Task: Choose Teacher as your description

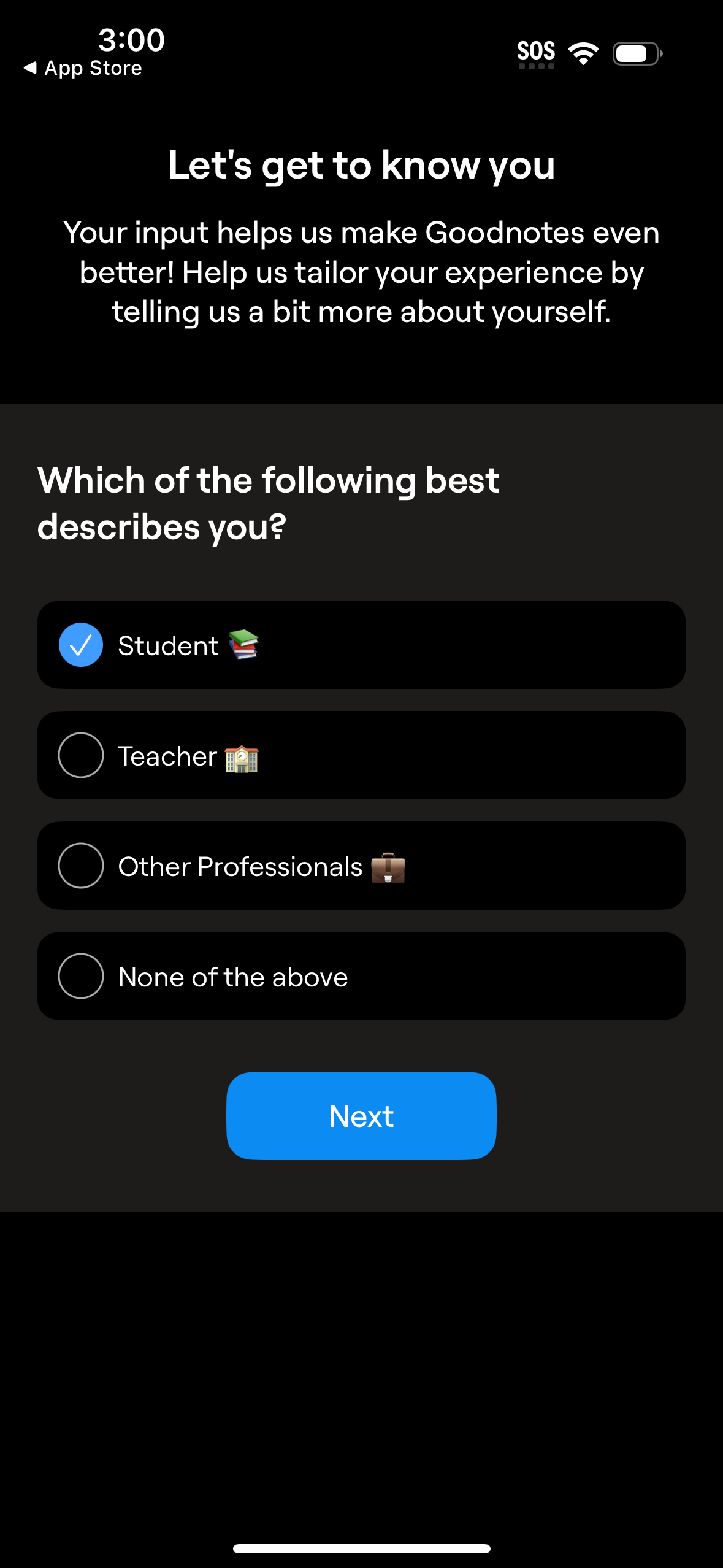Action: tap(361, 755)
